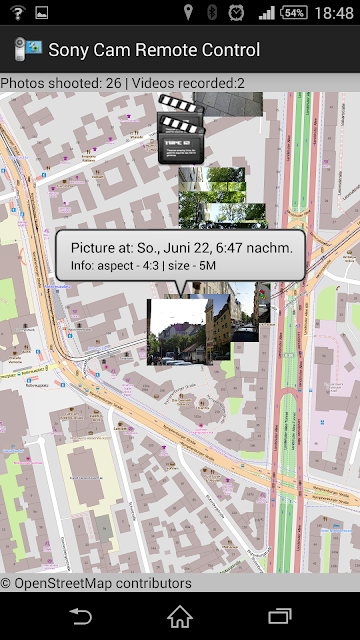The image size is (360, 640).
Task: Return to the home screen
Action: (x=180, y=616)
